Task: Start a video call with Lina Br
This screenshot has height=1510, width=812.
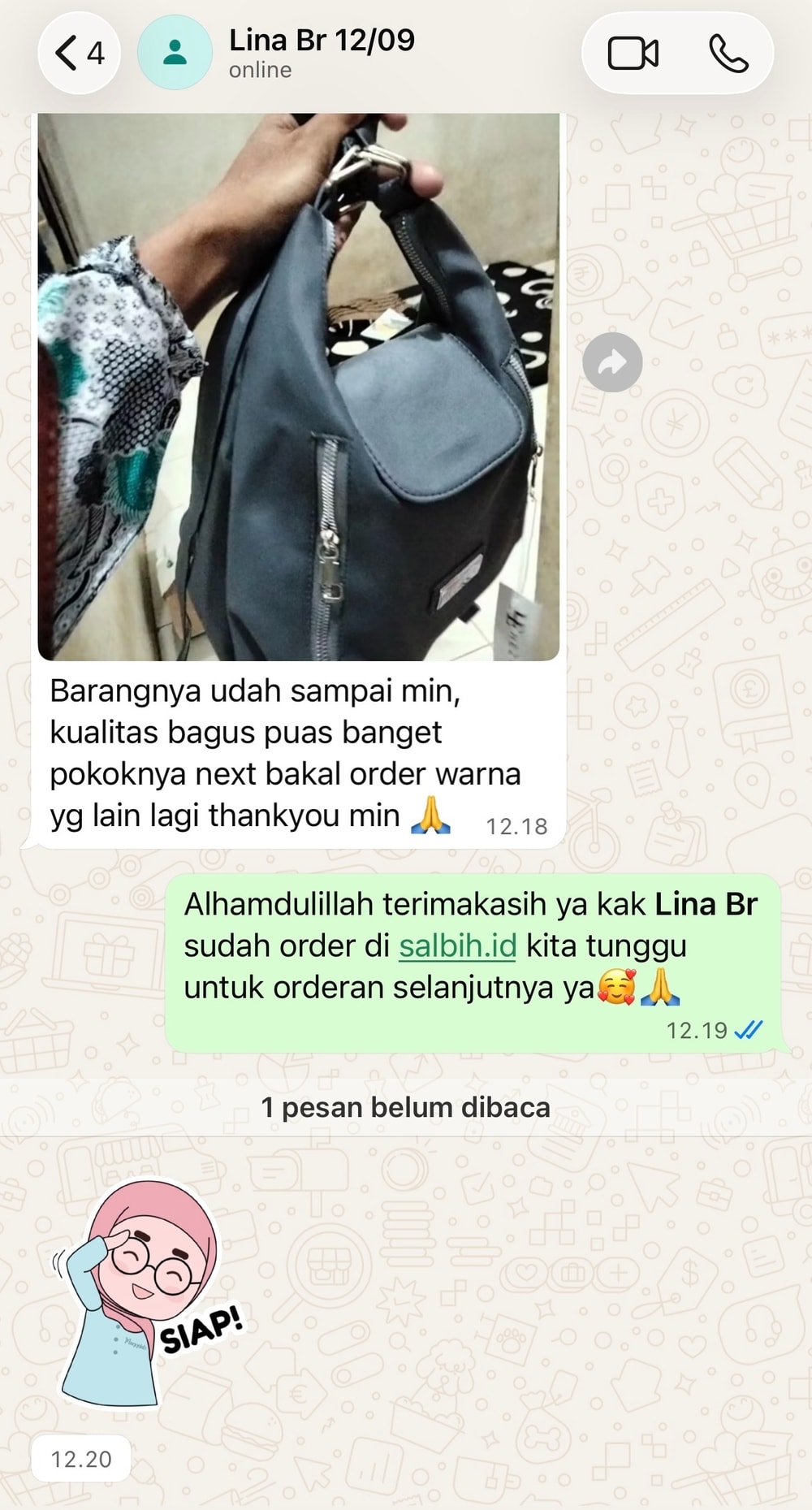Action: (x=633, y=54)
